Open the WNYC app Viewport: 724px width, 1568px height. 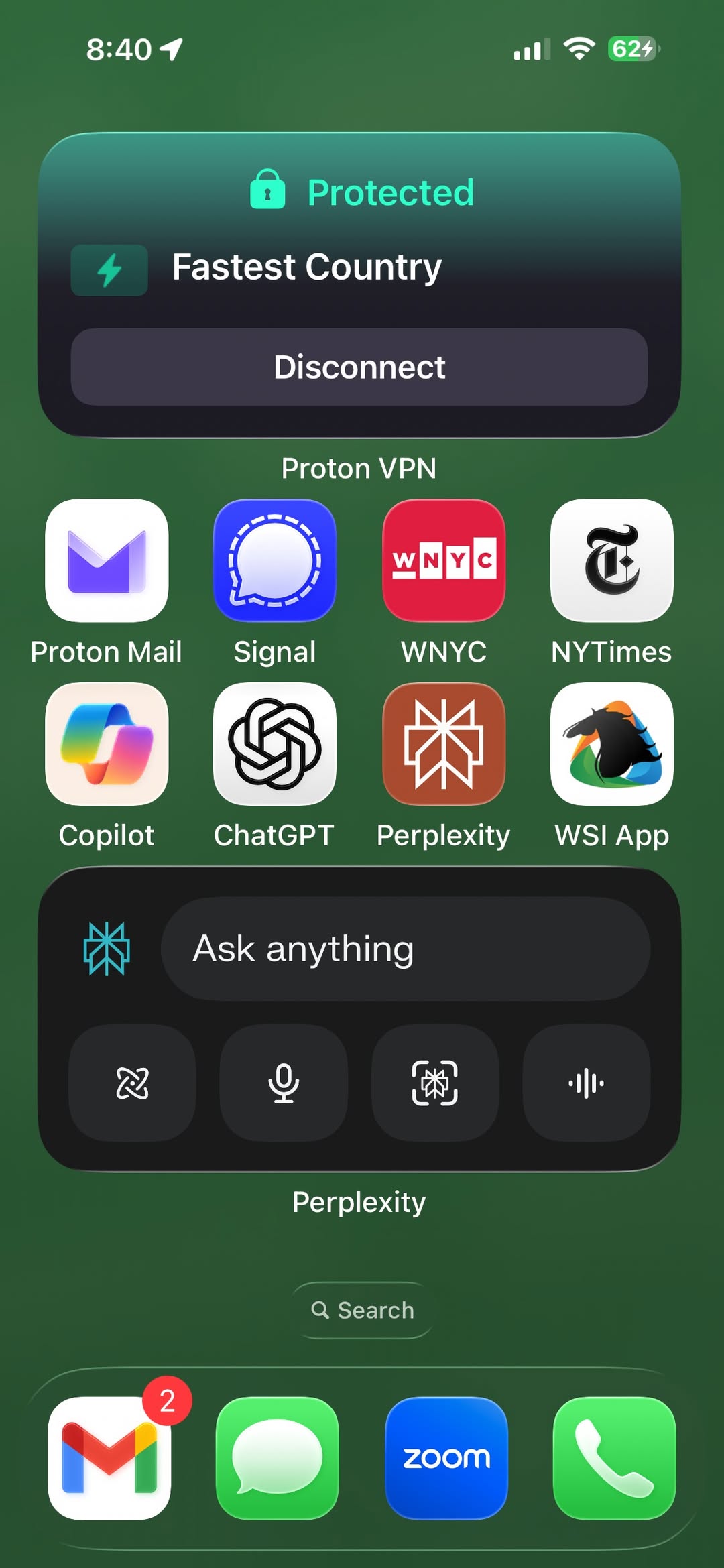click(x=444, y=560)
